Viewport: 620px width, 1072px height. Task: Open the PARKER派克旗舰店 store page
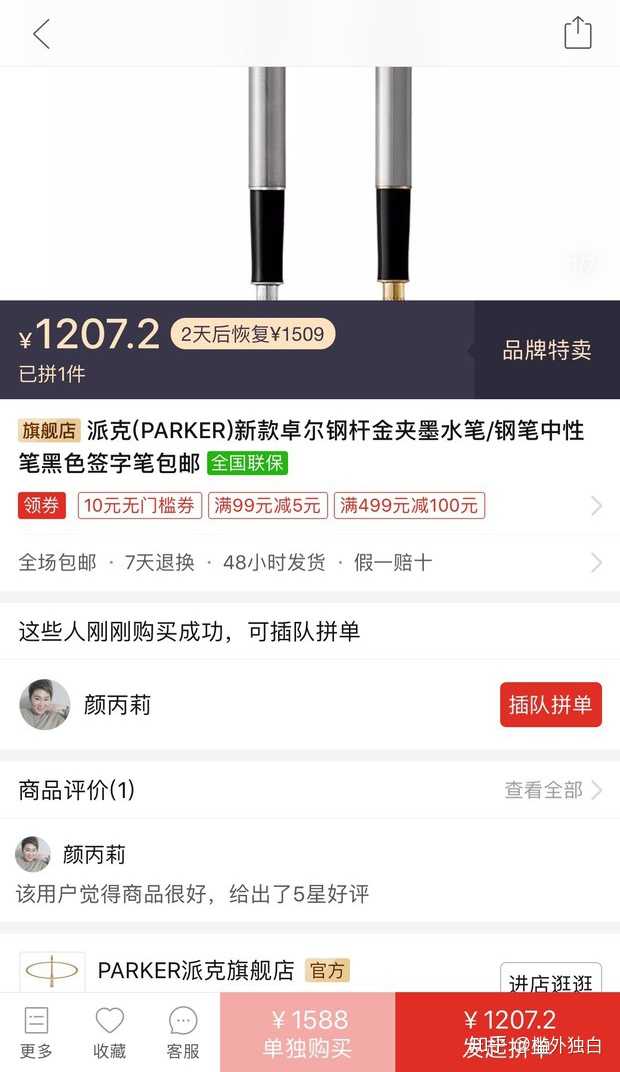[195, 970]
